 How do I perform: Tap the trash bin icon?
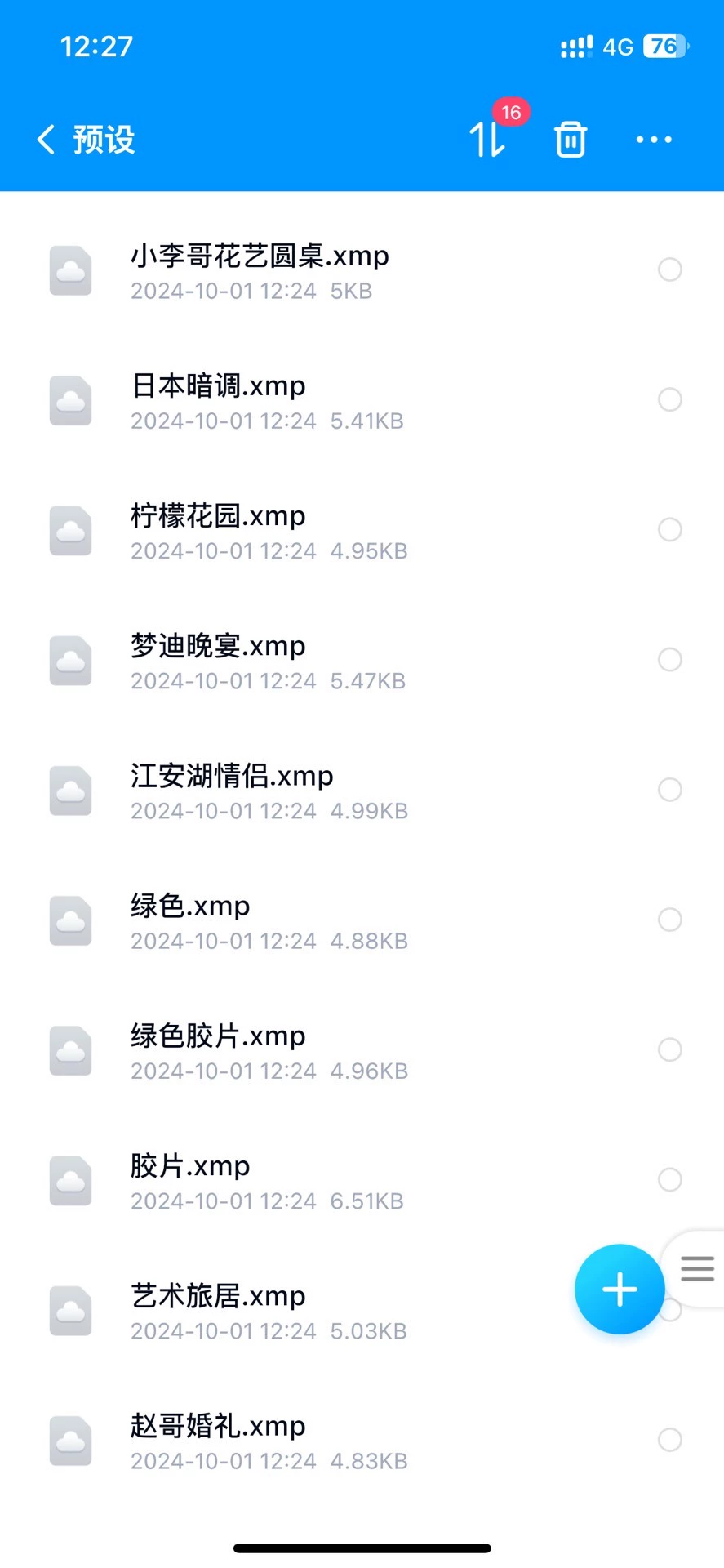571,140
